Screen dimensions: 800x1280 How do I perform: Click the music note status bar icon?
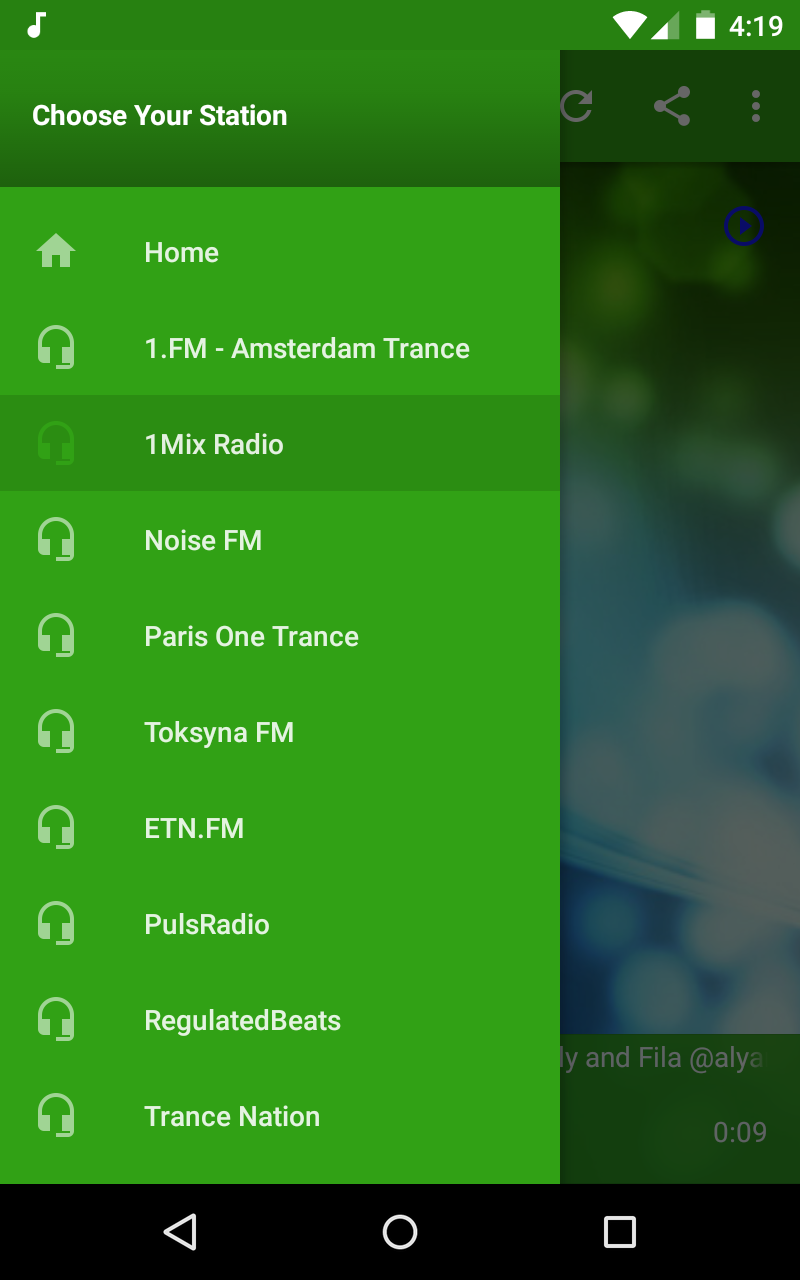tap(36, 25)
